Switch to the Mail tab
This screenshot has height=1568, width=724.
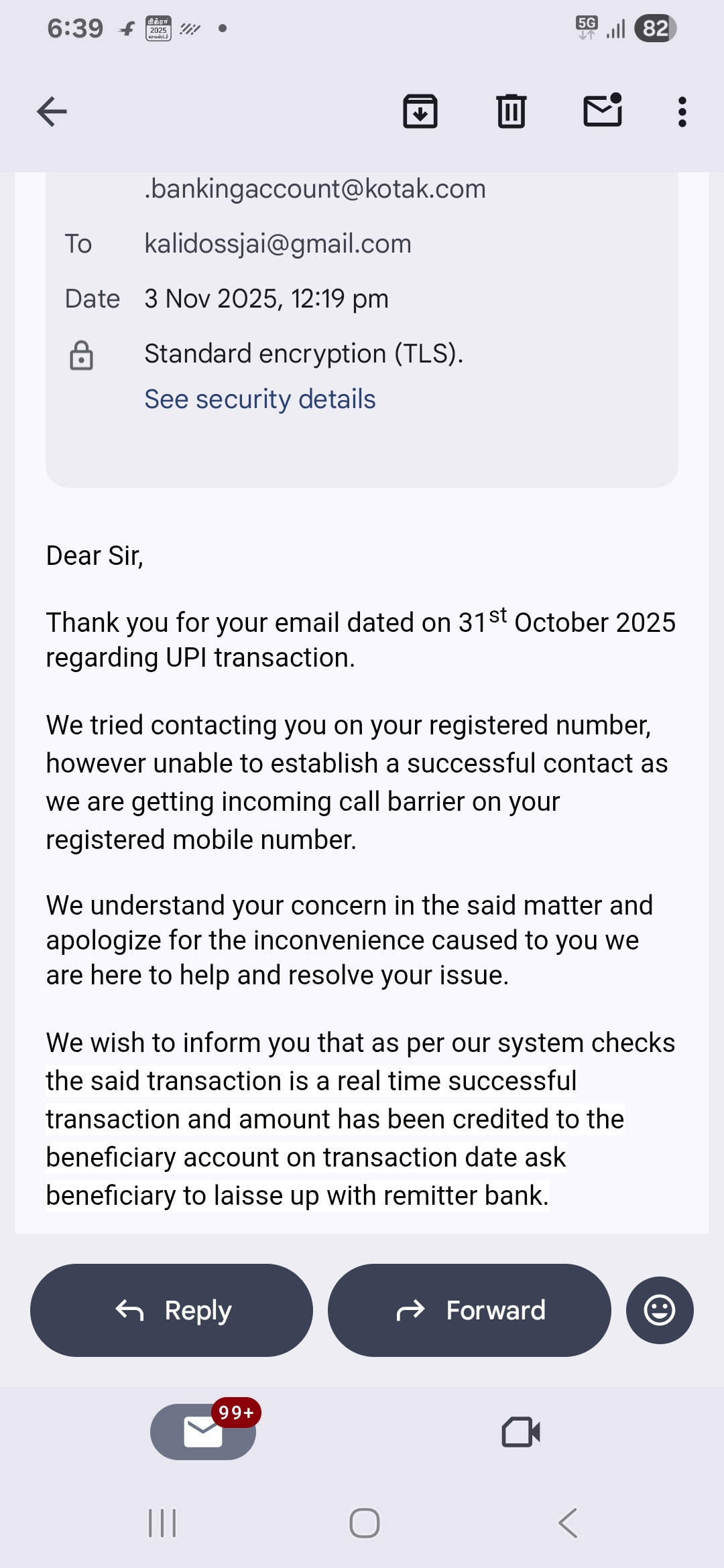pyautogui.click(x=203, y=1432)
